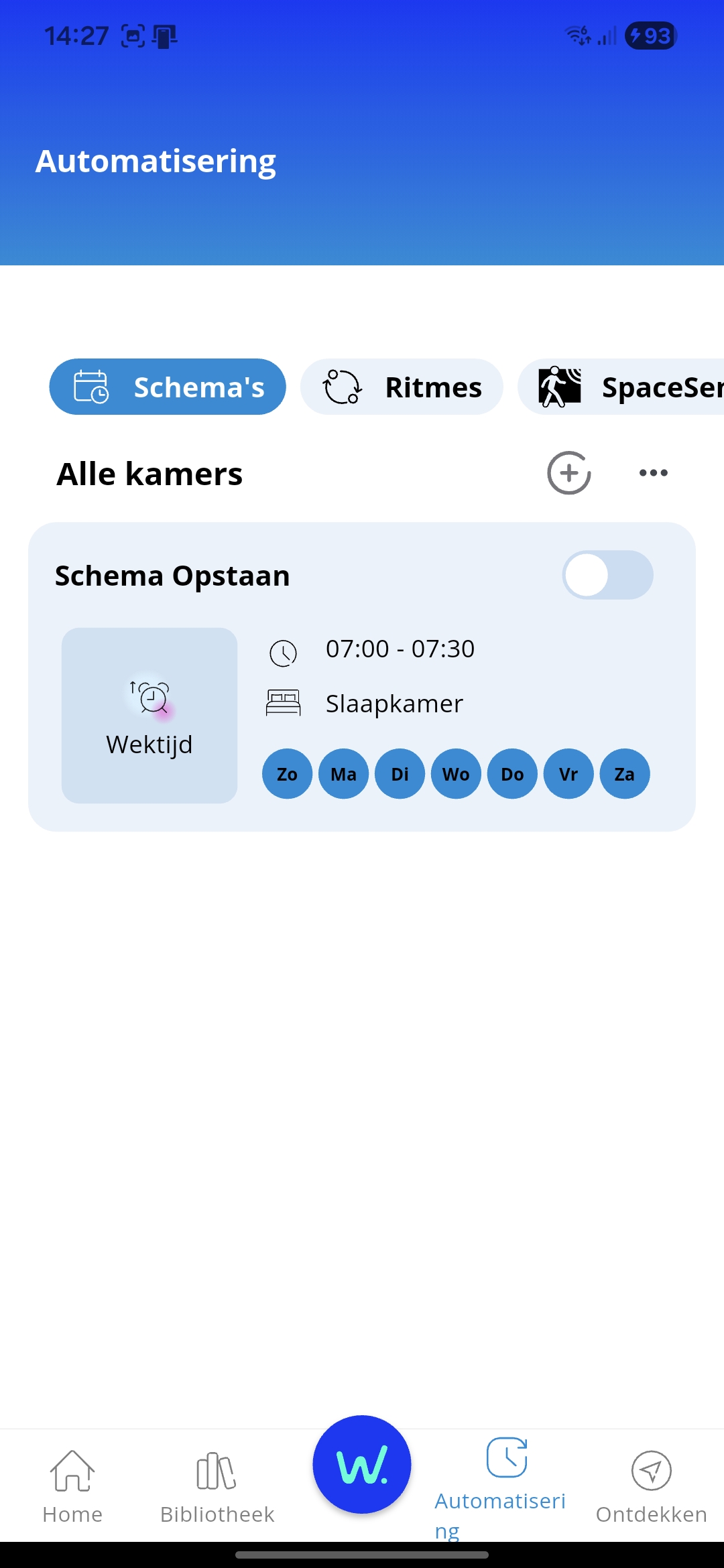Viewport: 724px width, 1568px height.
Task: Switch to the Ritmes tab
Action: (x=402, y=387)
